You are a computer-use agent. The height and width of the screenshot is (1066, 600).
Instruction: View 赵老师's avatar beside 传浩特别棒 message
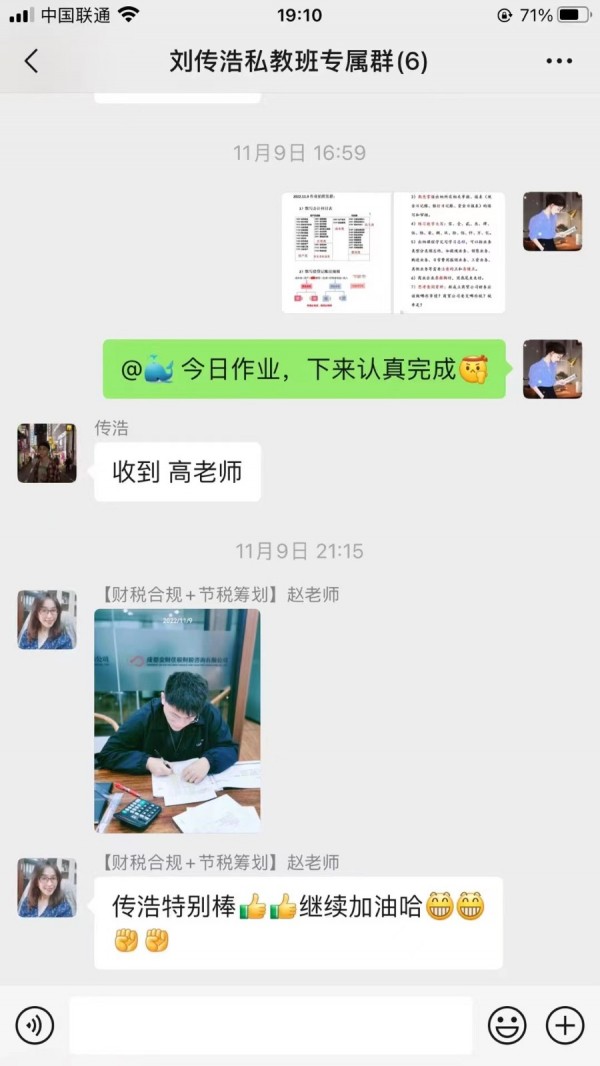click(46, 888)
